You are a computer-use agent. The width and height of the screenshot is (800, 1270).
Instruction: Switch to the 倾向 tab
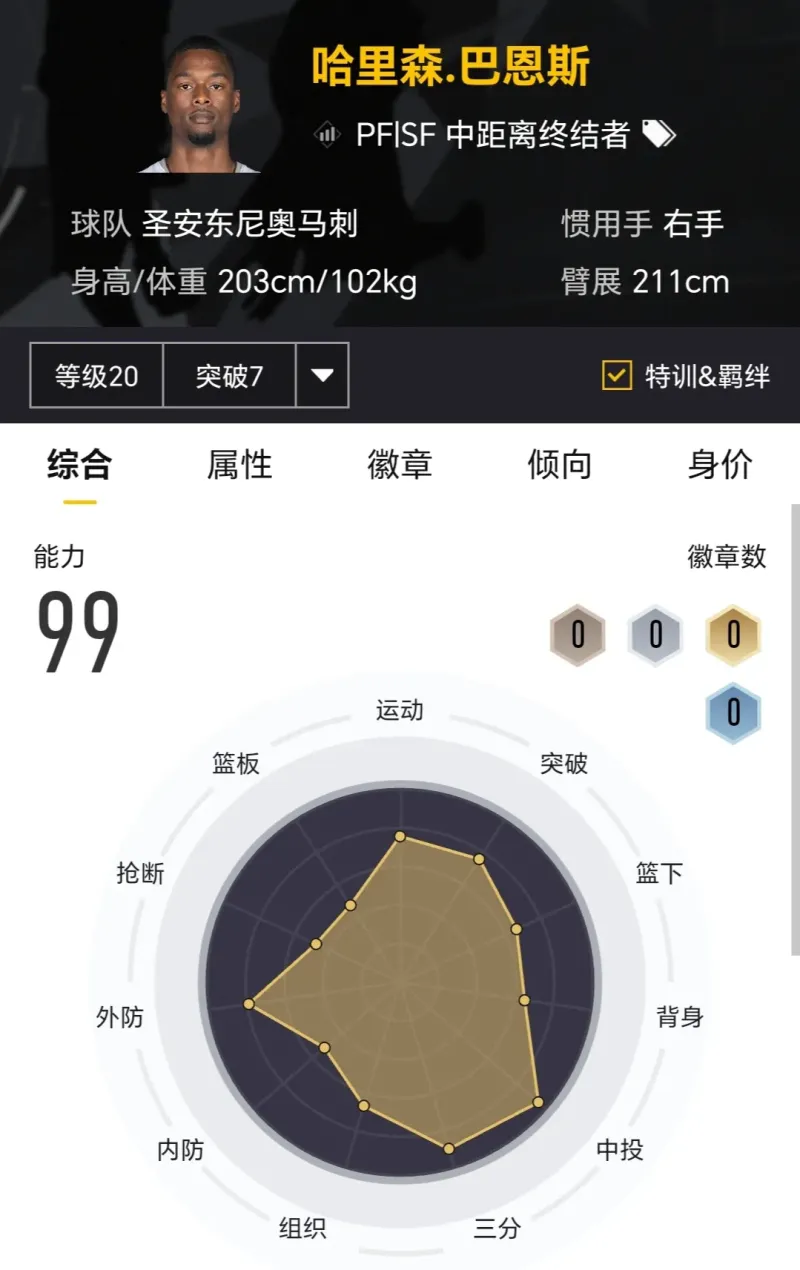[x=559, y=465]
